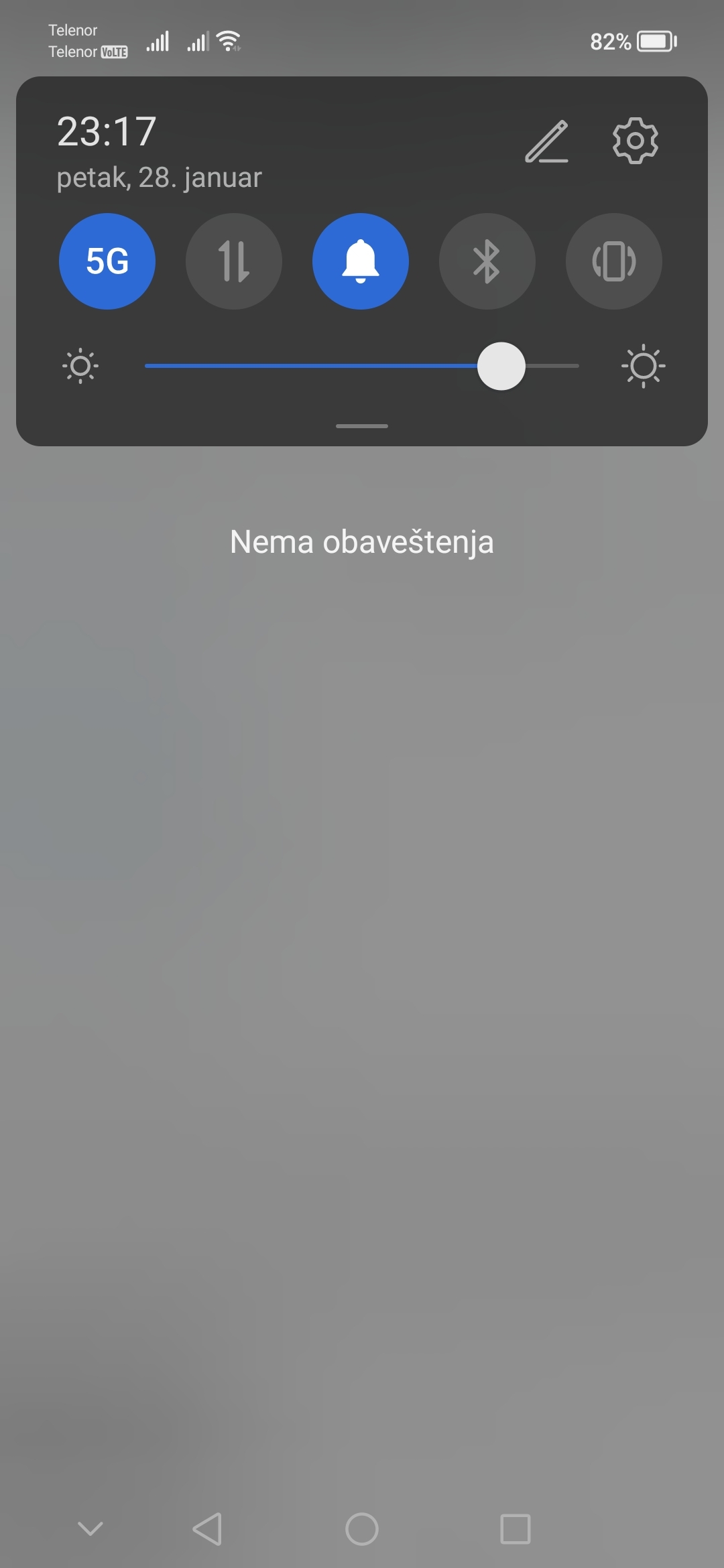Turn off the 5G quick toggle
This screenshot has height=1568, width=724.
107,261
